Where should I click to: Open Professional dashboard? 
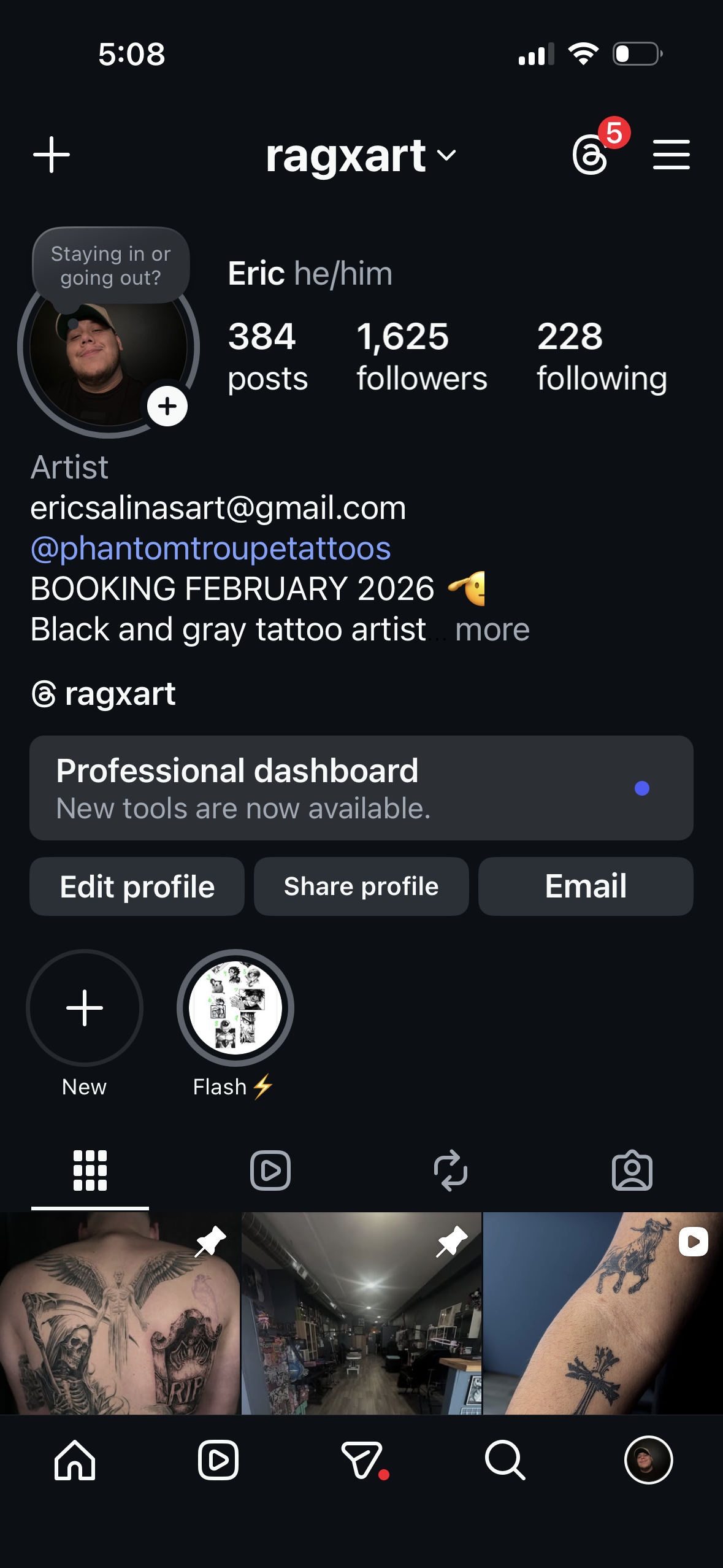click(x=361, y=788)
